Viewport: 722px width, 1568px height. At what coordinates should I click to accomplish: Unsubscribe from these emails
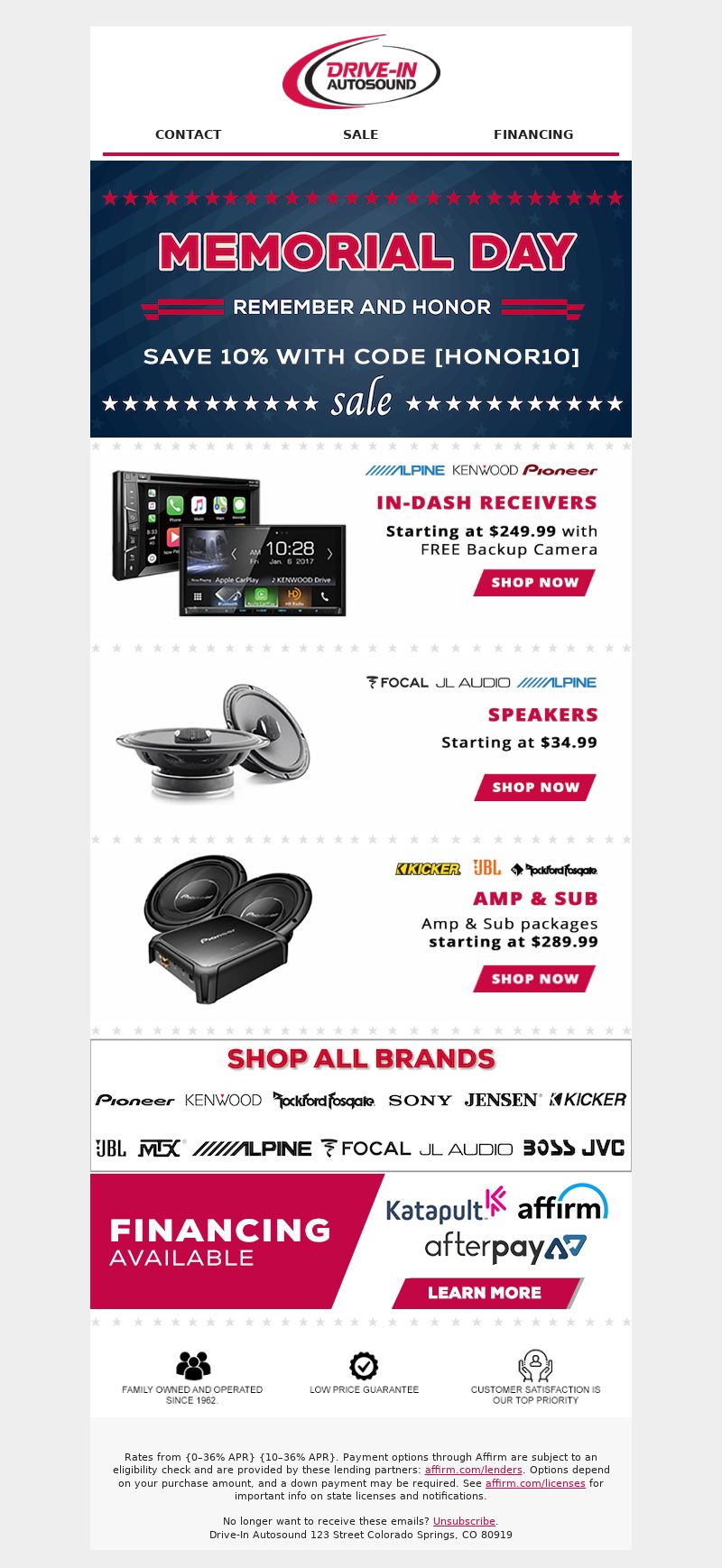pyautogui.click(x=464, y=1521)
